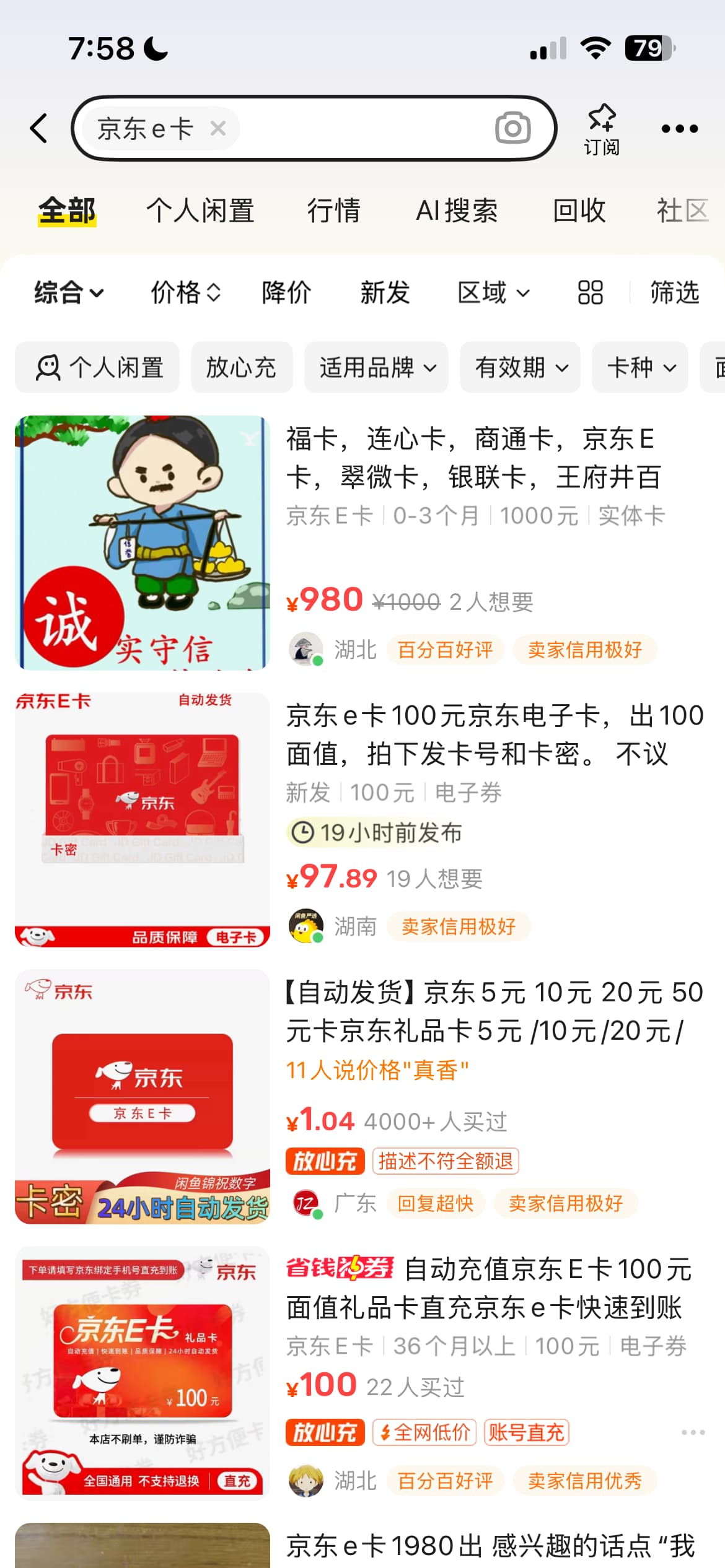725x1568 pixels.
Task: Open camera image search
Action: [512, 128]
